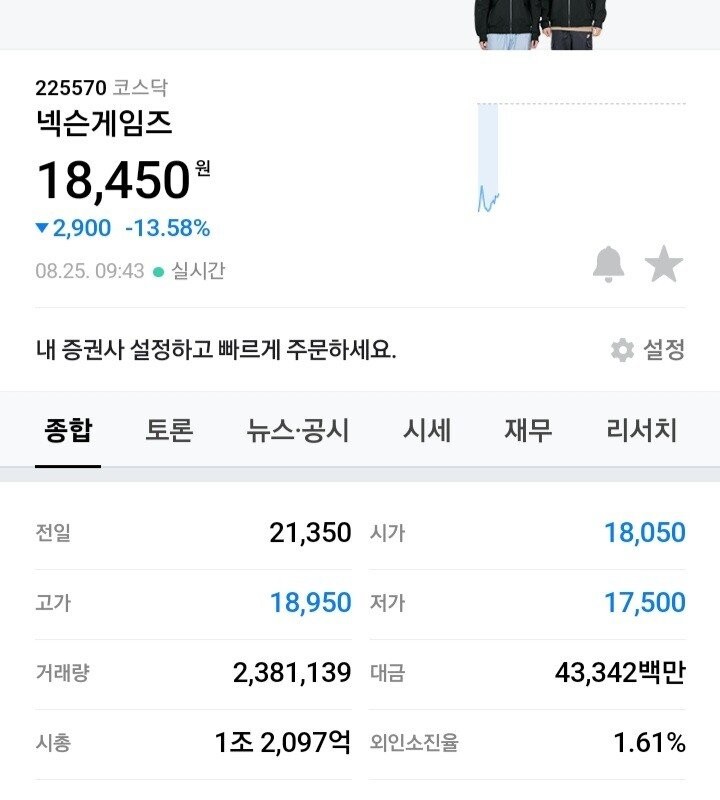Switch to the 토론 tab
Image resolution: width=720 pixels, height=800 pixels.
(x=169, y=431)
